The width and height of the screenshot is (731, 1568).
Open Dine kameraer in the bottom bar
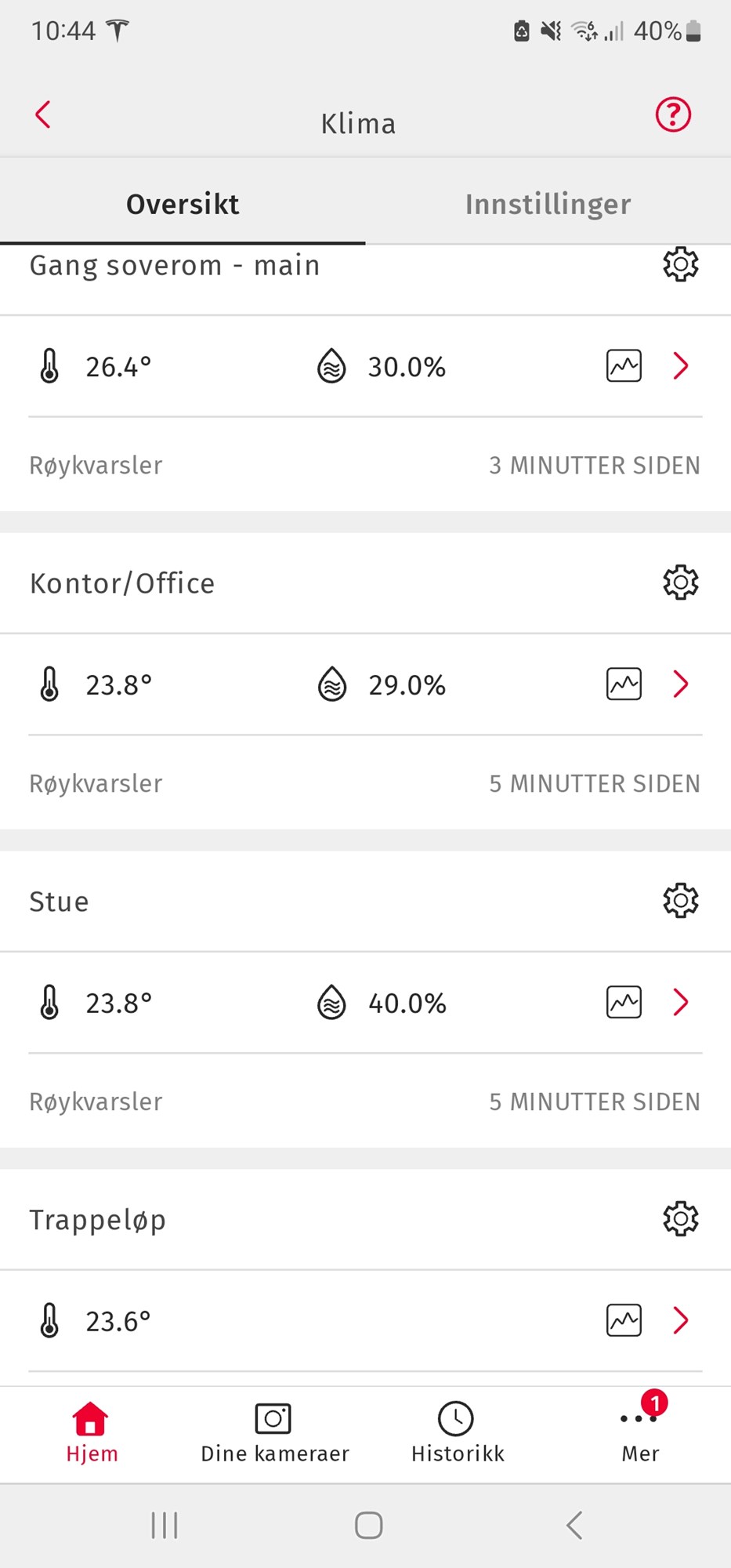pos(274,1432)
